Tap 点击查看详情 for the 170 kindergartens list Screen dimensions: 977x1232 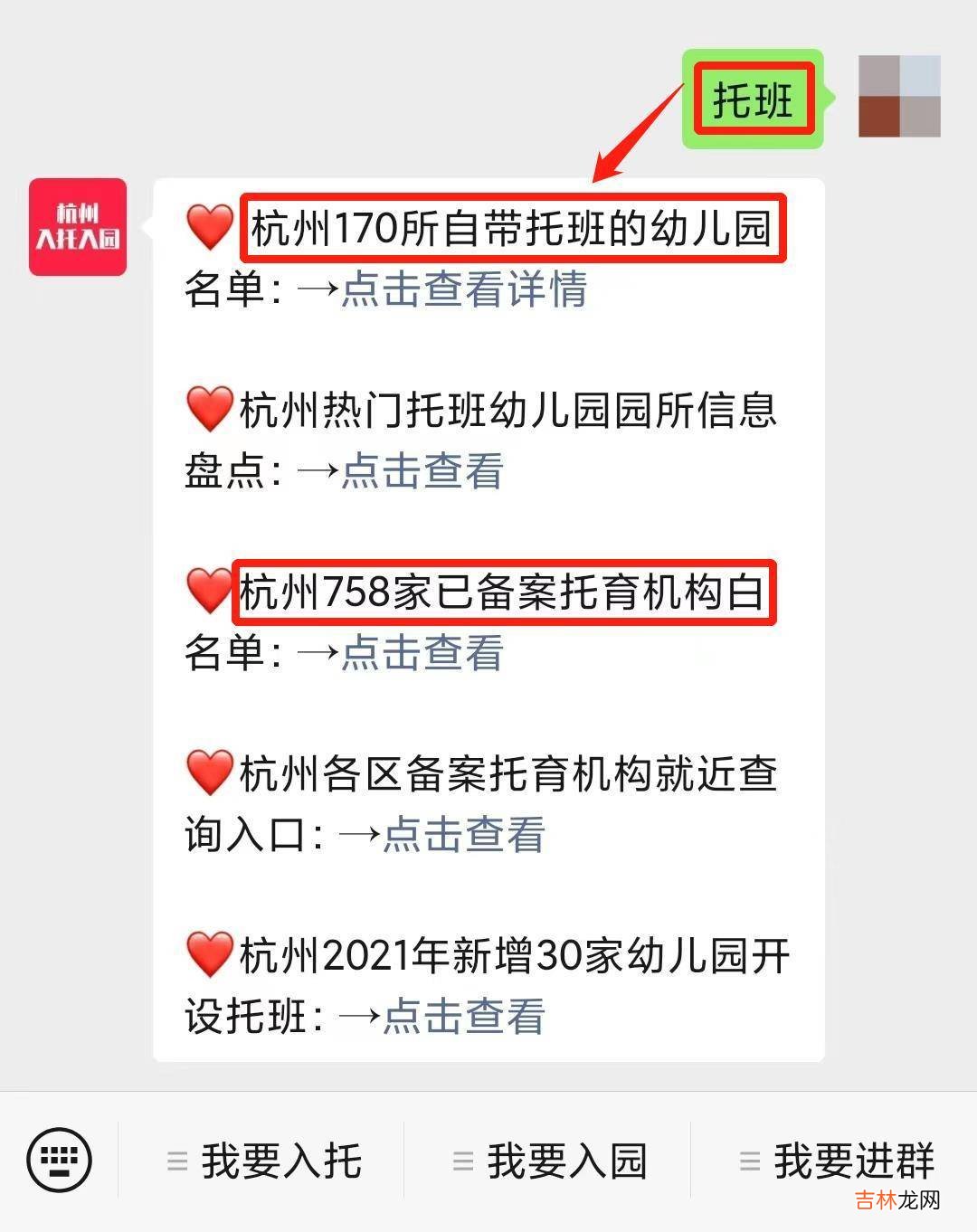(464, 289)
